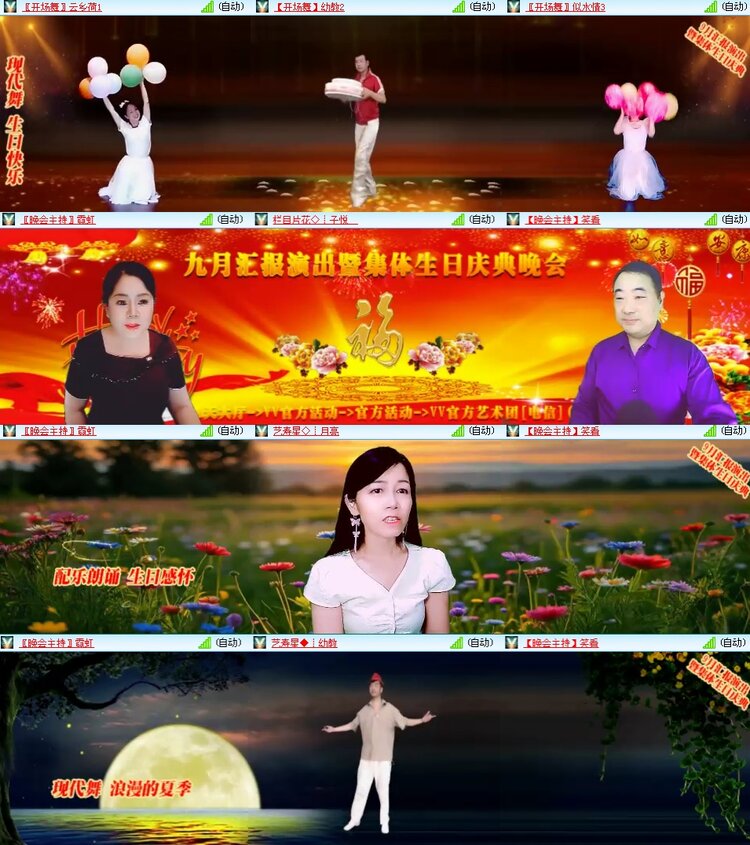Toggle auto mode 自动 for 云乡荷1 stream

coord(228,7)
